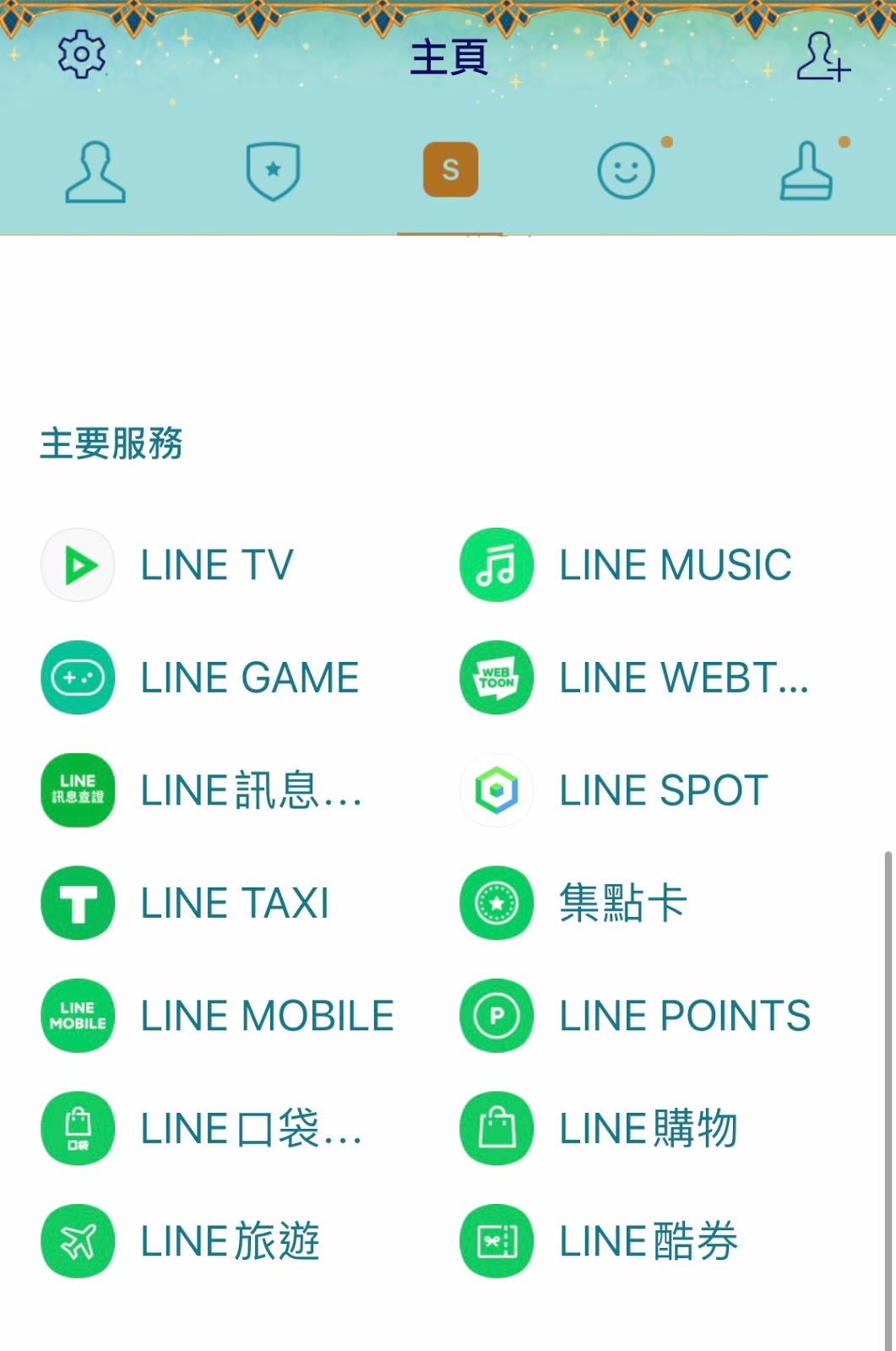Open LINE TAXI
This screenshot has height=1351, width=896.
point(186,903)
